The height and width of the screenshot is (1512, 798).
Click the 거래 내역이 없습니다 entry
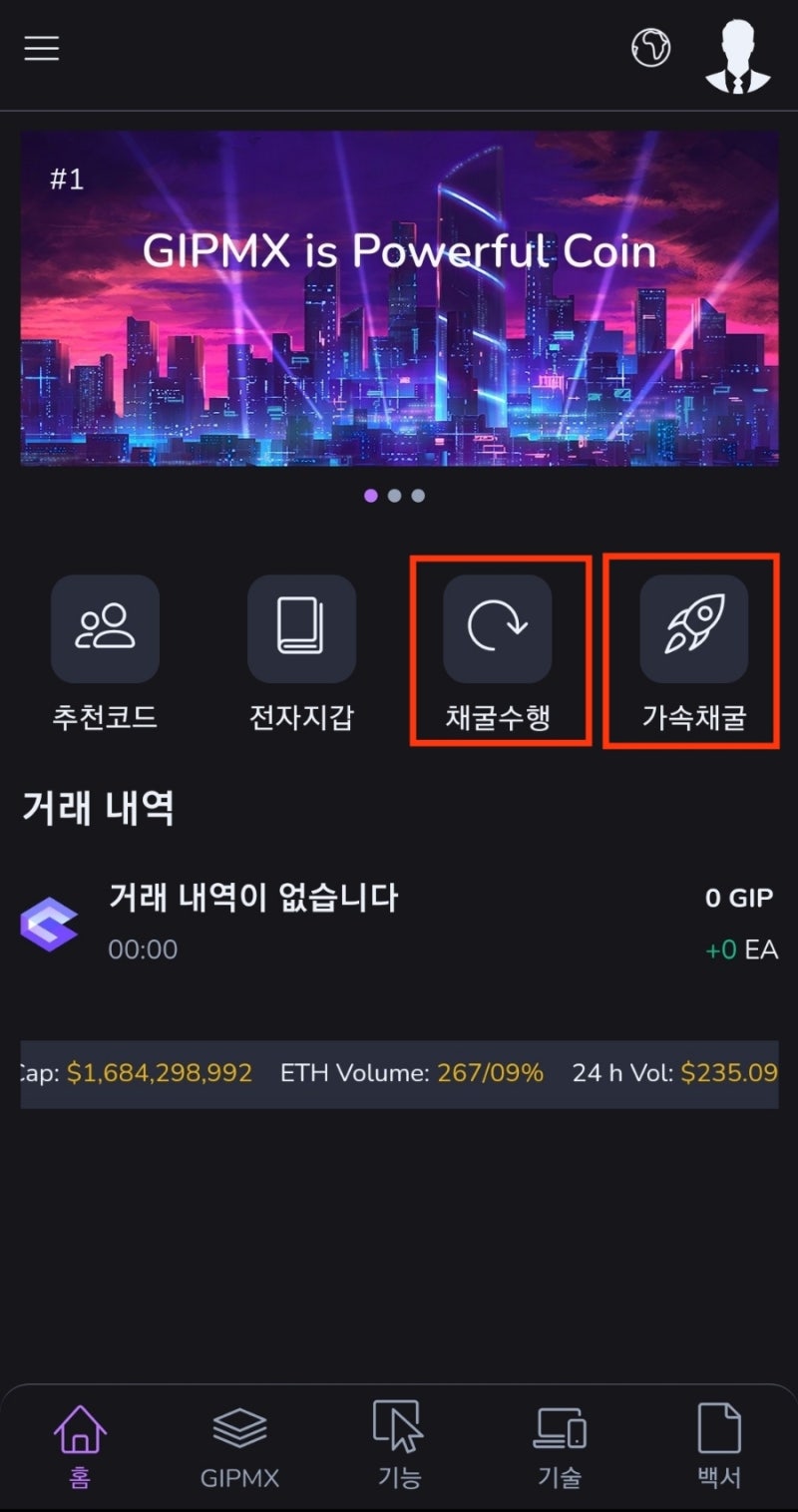tap(253, 899)
